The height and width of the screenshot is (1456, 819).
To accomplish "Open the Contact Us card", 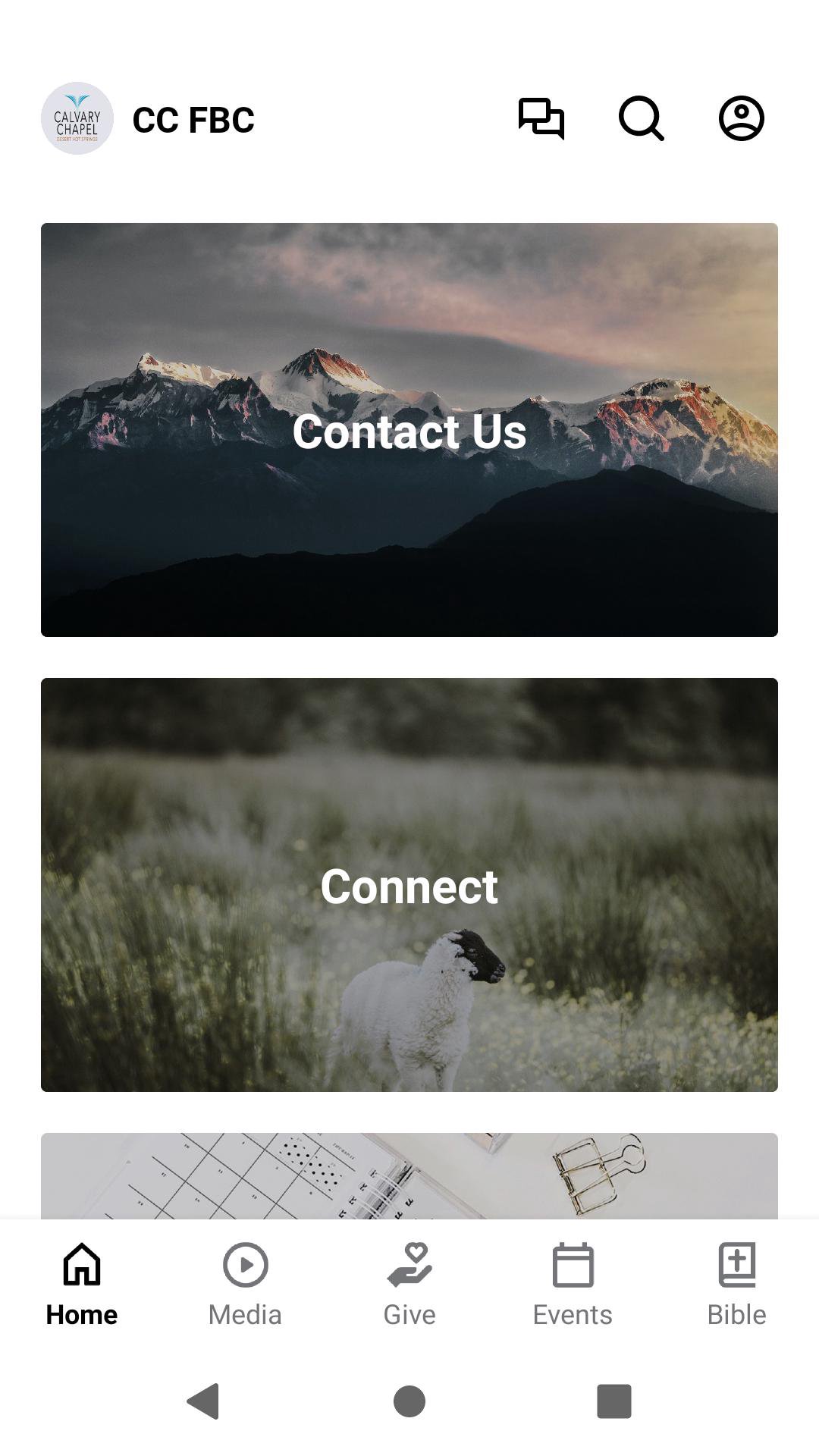I will [409, 430].
